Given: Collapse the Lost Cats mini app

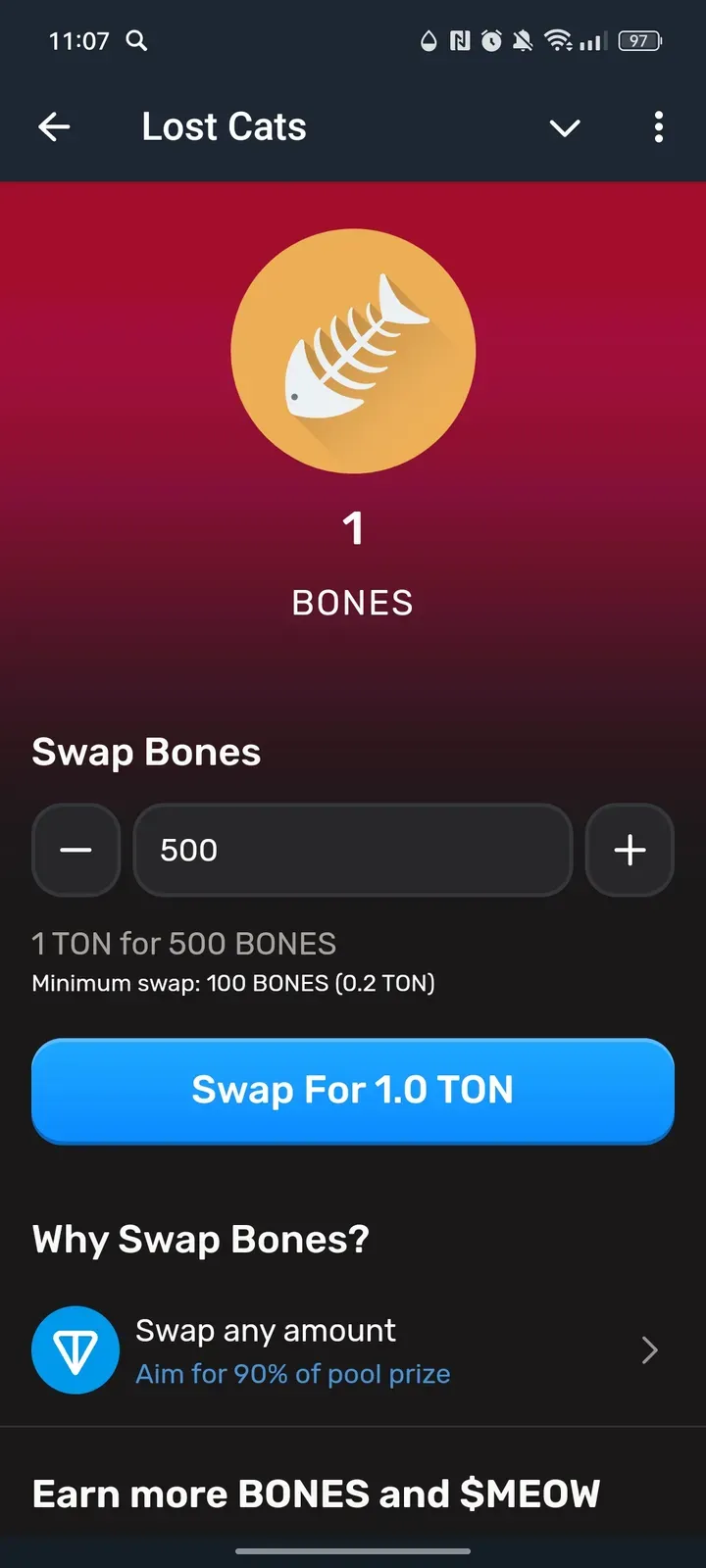Looking at the screenshot, I should tap(565, 127).
